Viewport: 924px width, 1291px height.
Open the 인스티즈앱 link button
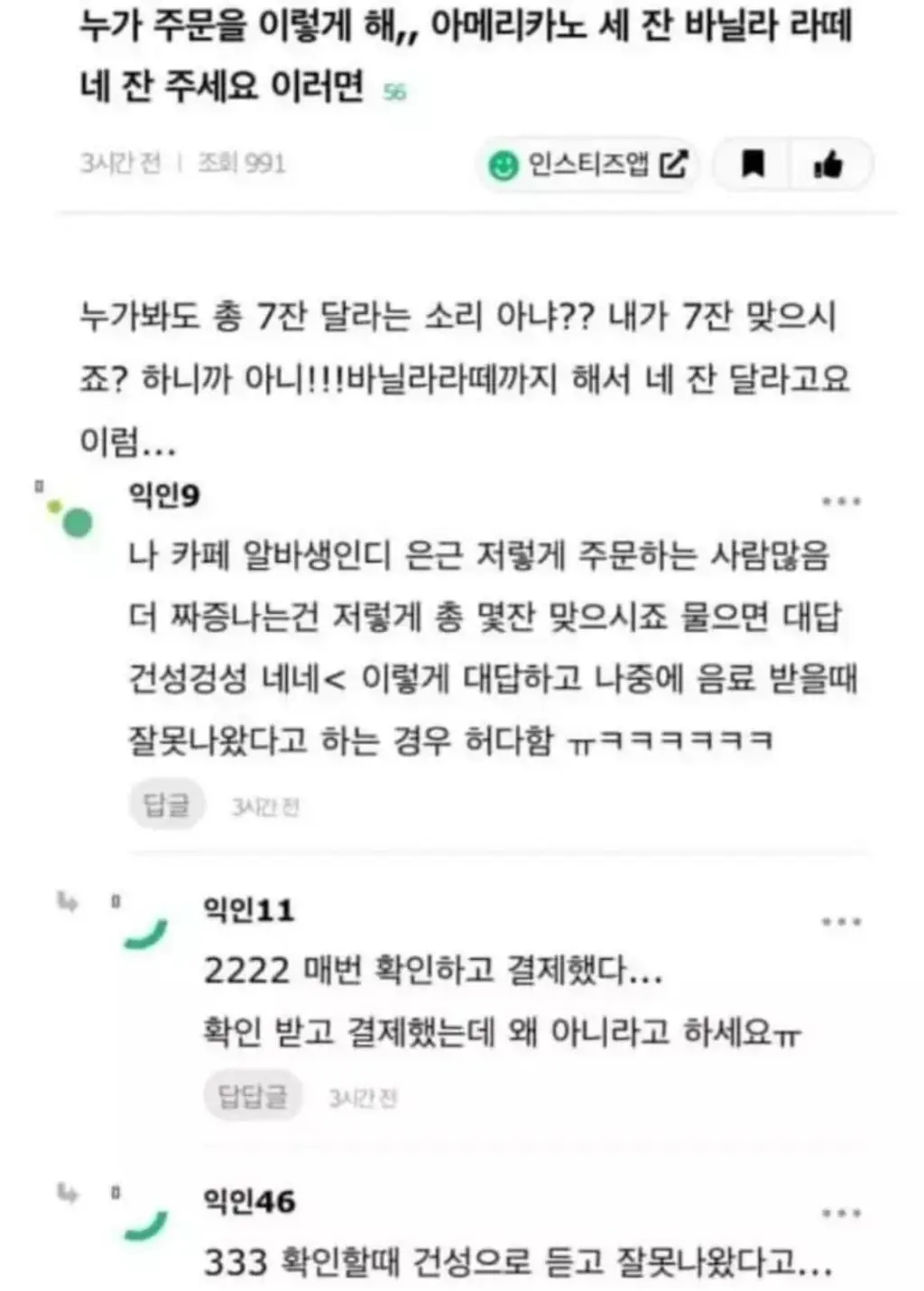point(588,164)
